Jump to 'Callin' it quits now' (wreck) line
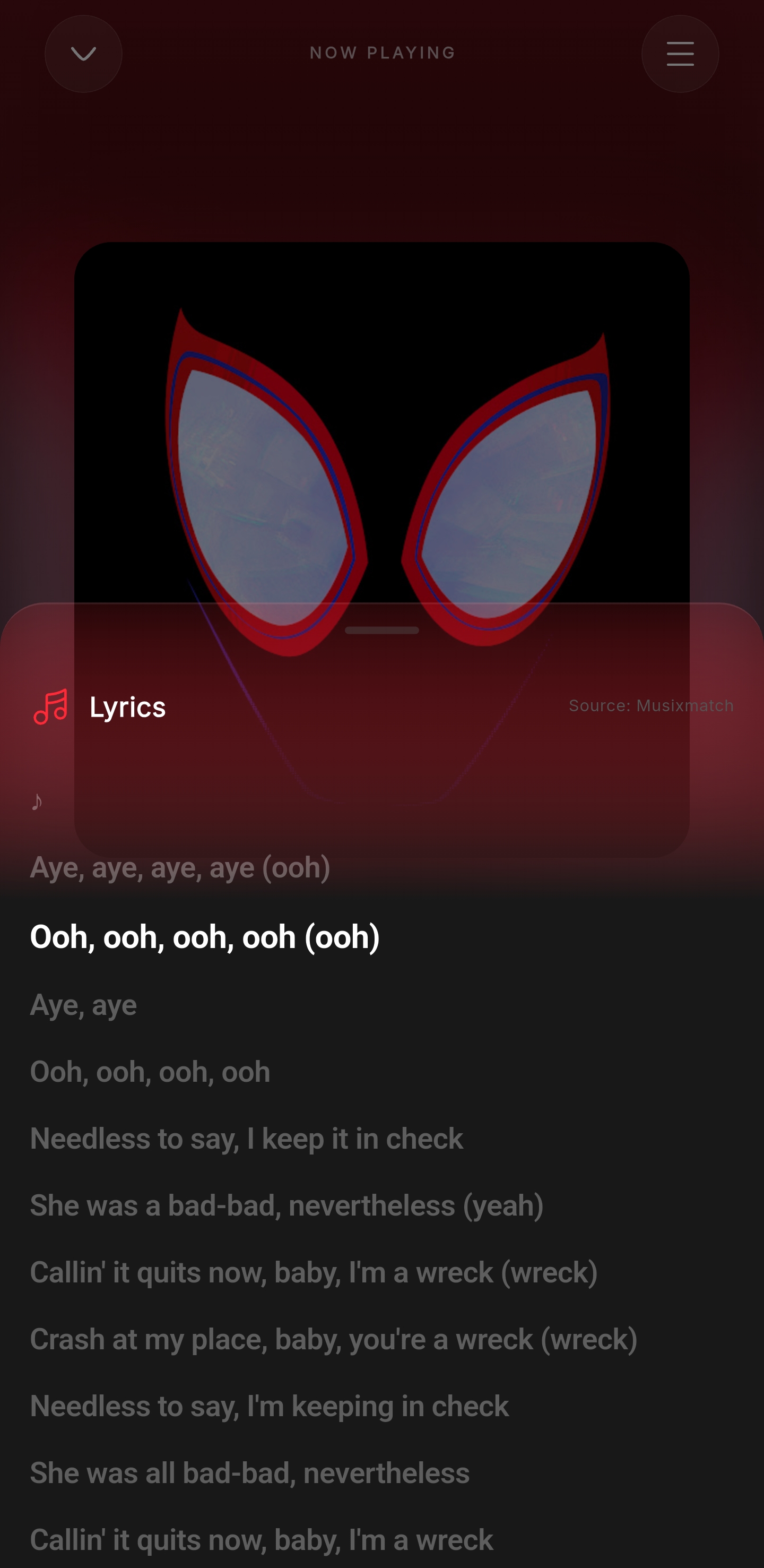The width and height of the screenshot is (764, 1568). [313, 1272]
